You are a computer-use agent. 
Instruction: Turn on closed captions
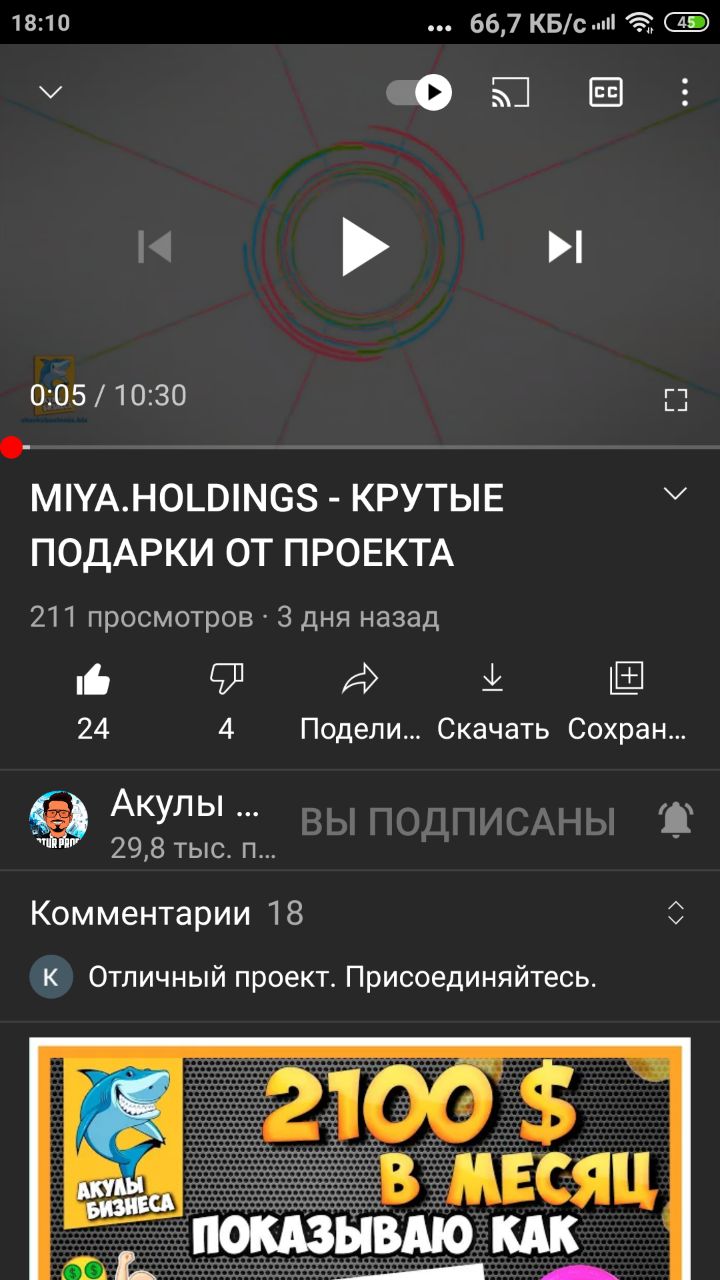(605, 93)
